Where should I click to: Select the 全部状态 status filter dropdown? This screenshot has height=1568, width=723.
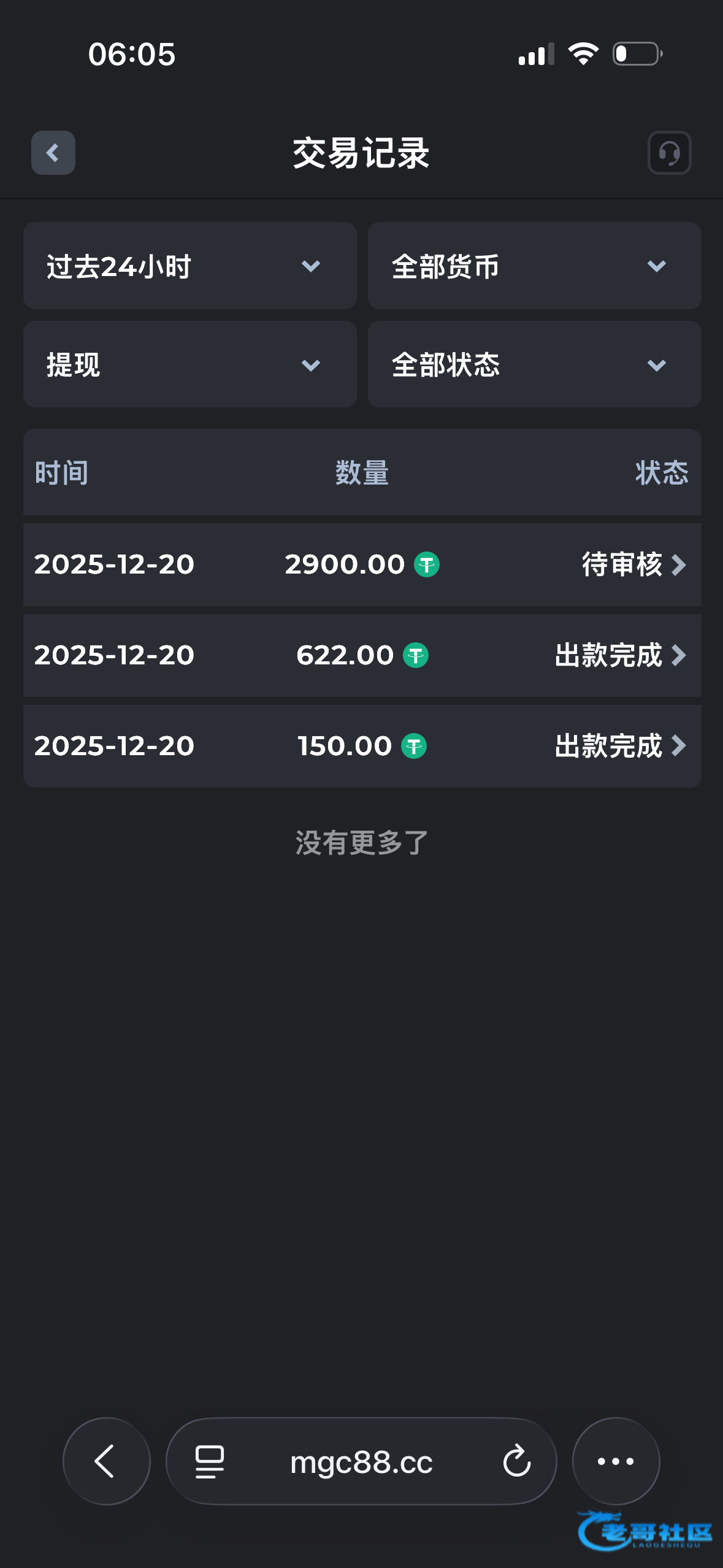click(534, 365)
